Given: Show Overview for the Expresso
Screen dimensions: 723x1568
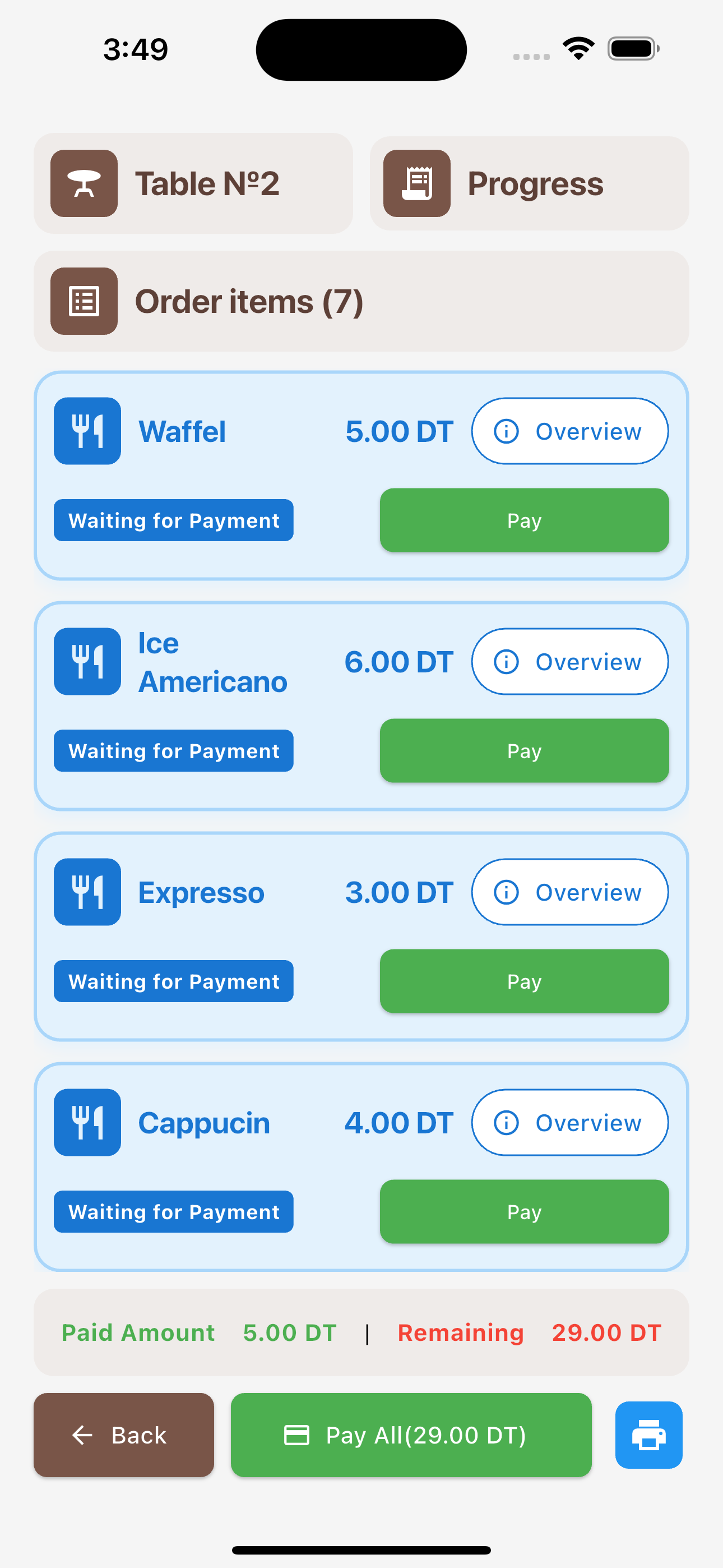Looking at the screenshot, I should [569, 892].
